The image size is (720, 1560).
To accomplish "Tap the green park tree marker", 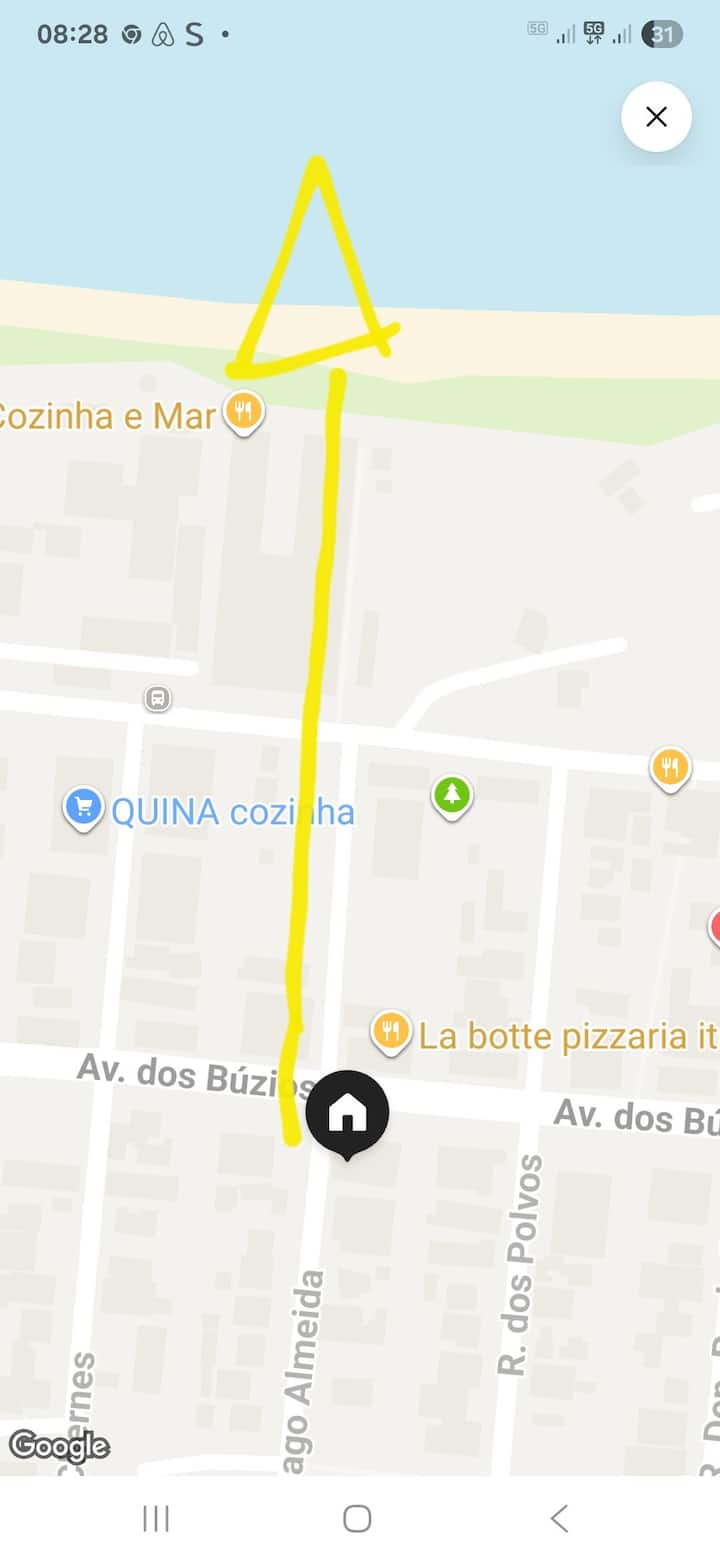I will [452, 796].
